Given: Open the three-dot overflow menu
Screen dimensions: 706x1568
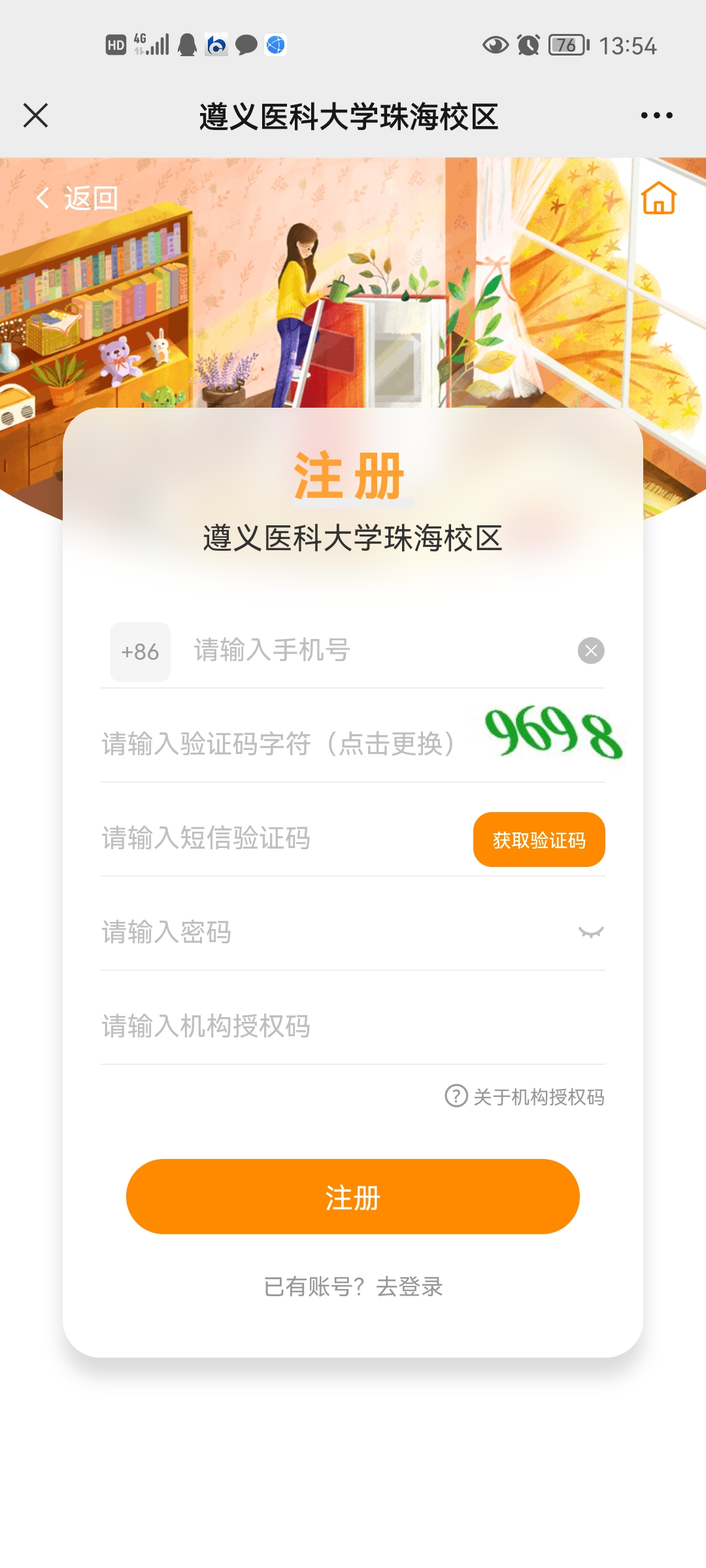Looking at the screenshot, I should tap(656, 116).
